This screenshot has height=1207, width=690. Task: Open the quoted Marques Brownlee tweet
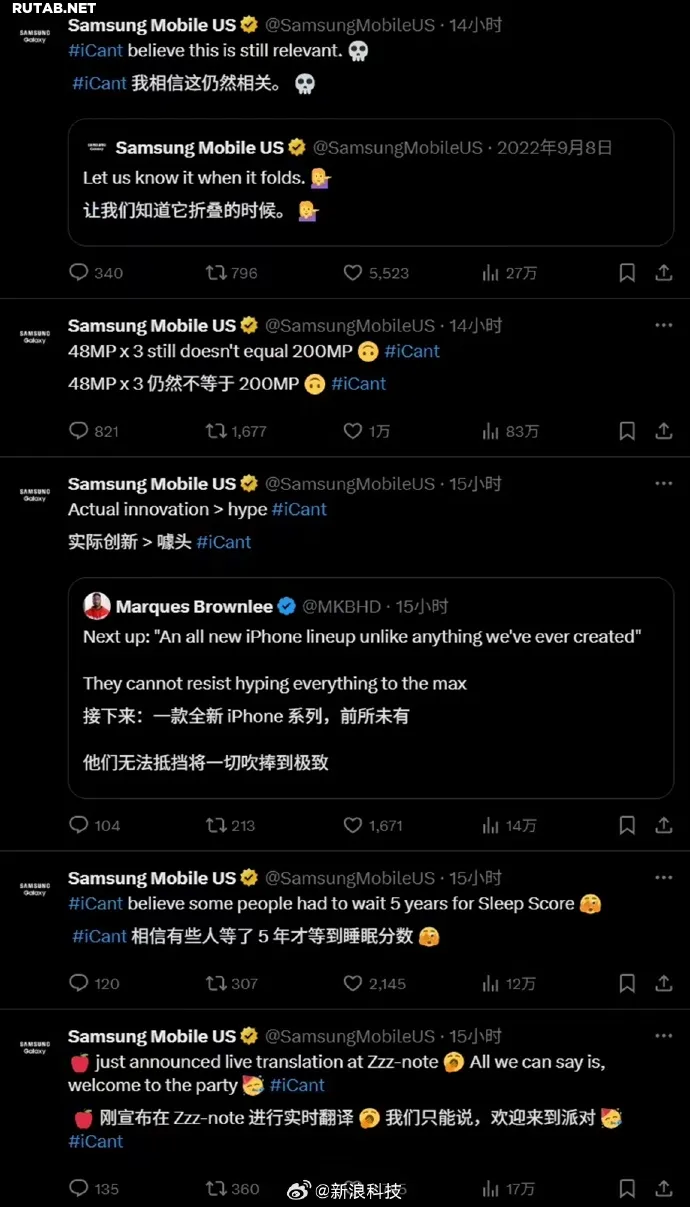(x=371, y=687)
